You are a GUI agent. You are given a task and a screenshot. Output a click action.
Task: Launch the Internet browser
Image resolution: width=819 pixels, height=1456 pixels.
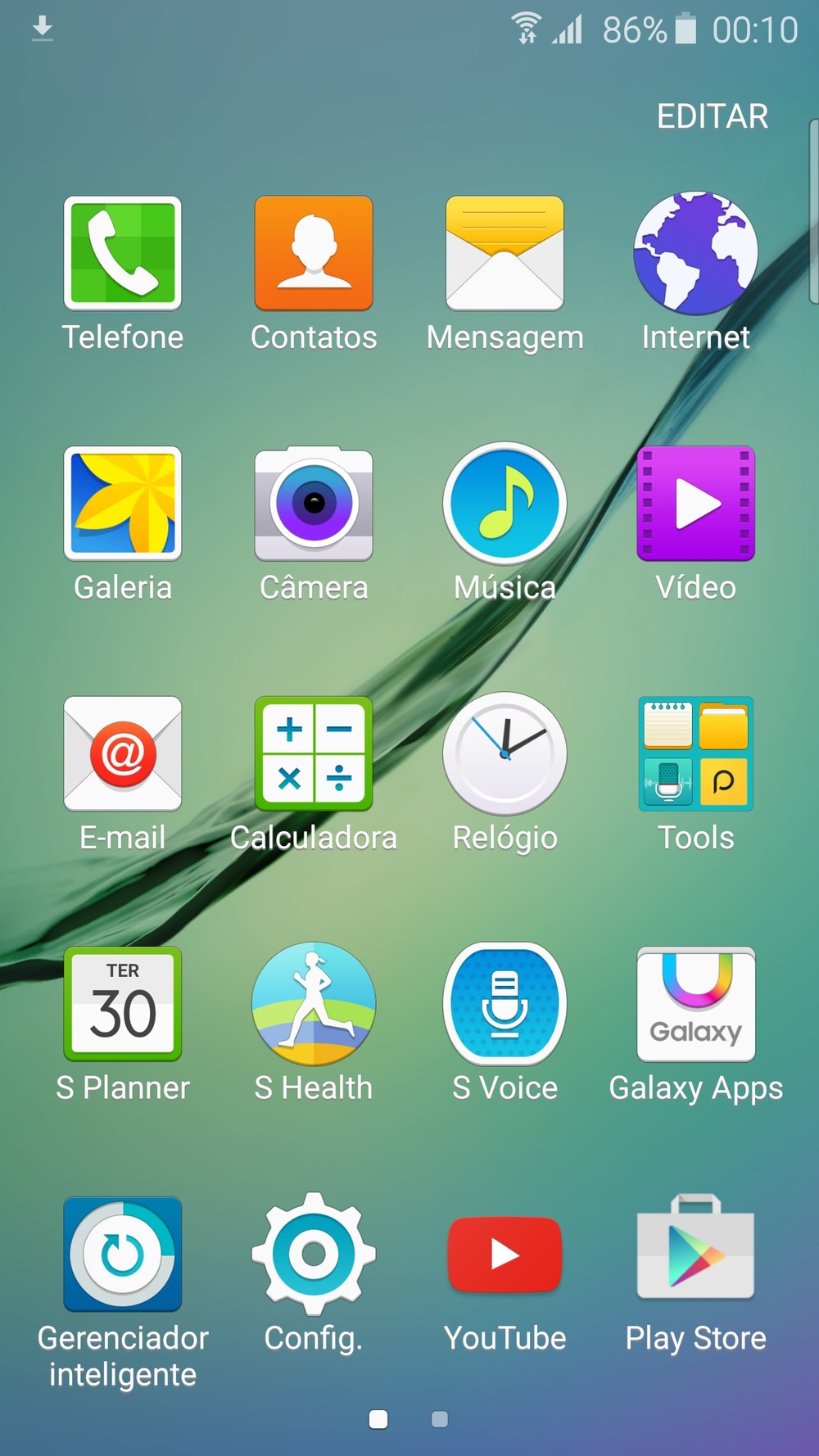tap(695, 254)
